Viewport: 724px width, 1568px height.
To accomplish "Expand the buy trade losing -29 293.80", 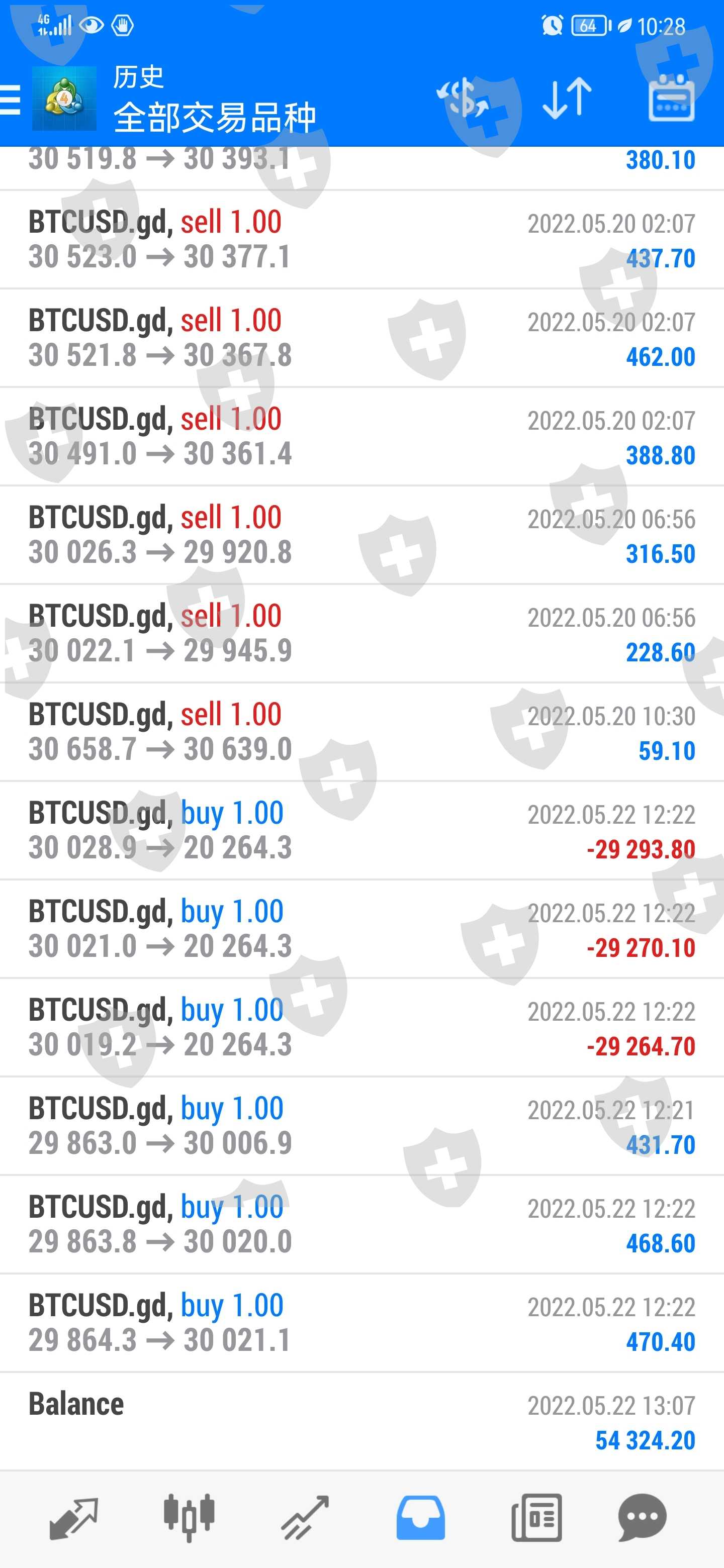I will tap(361, 831).
